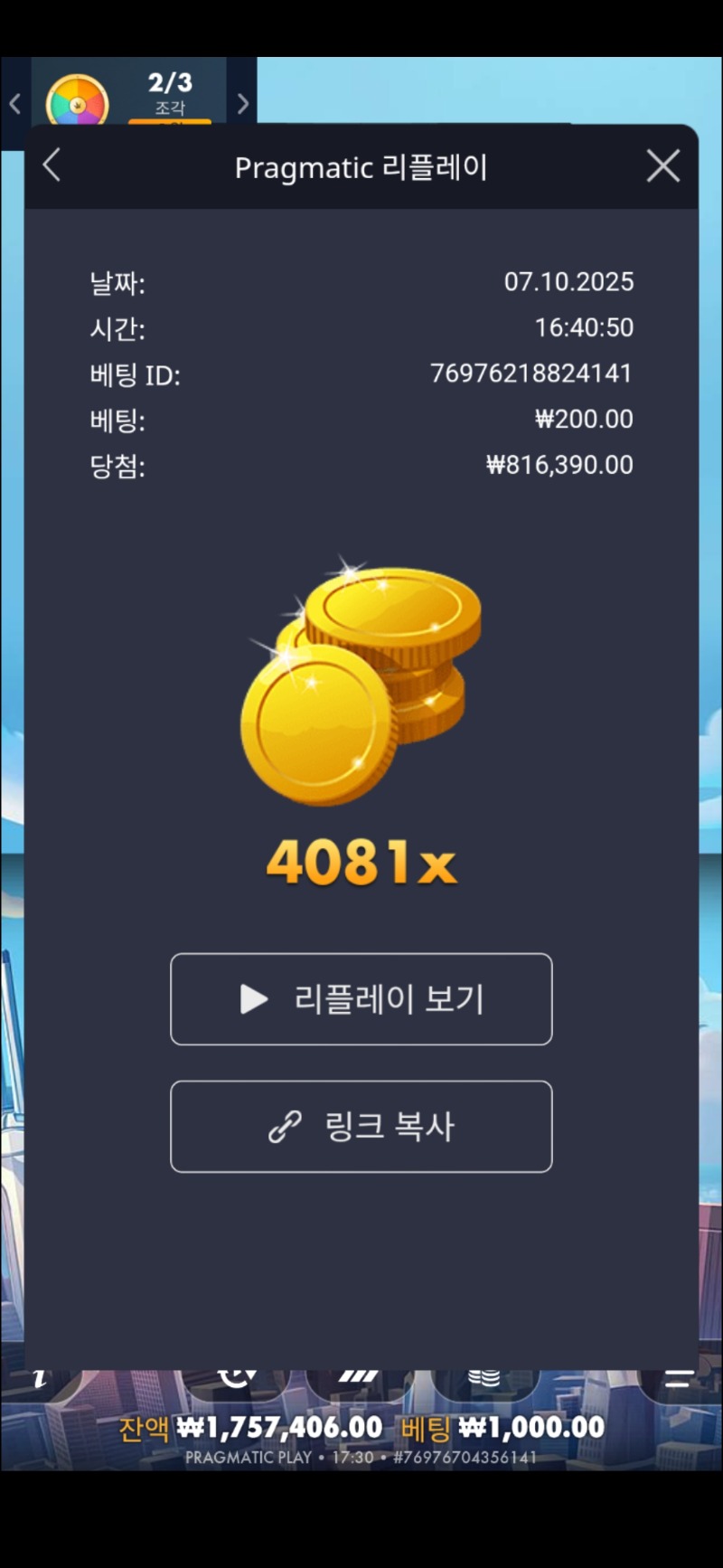Tap the 리플레이 보기 button
This screenshot has width=723, height=1568.
(361, 999)
